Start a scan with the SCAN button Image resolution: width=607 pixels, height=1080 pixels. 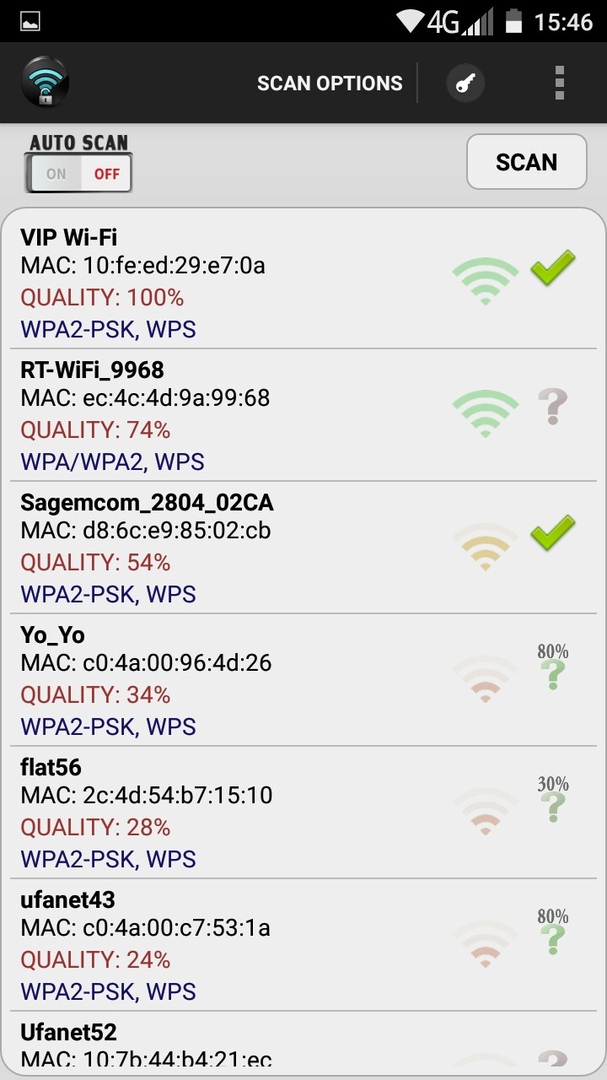pos(526,162)
